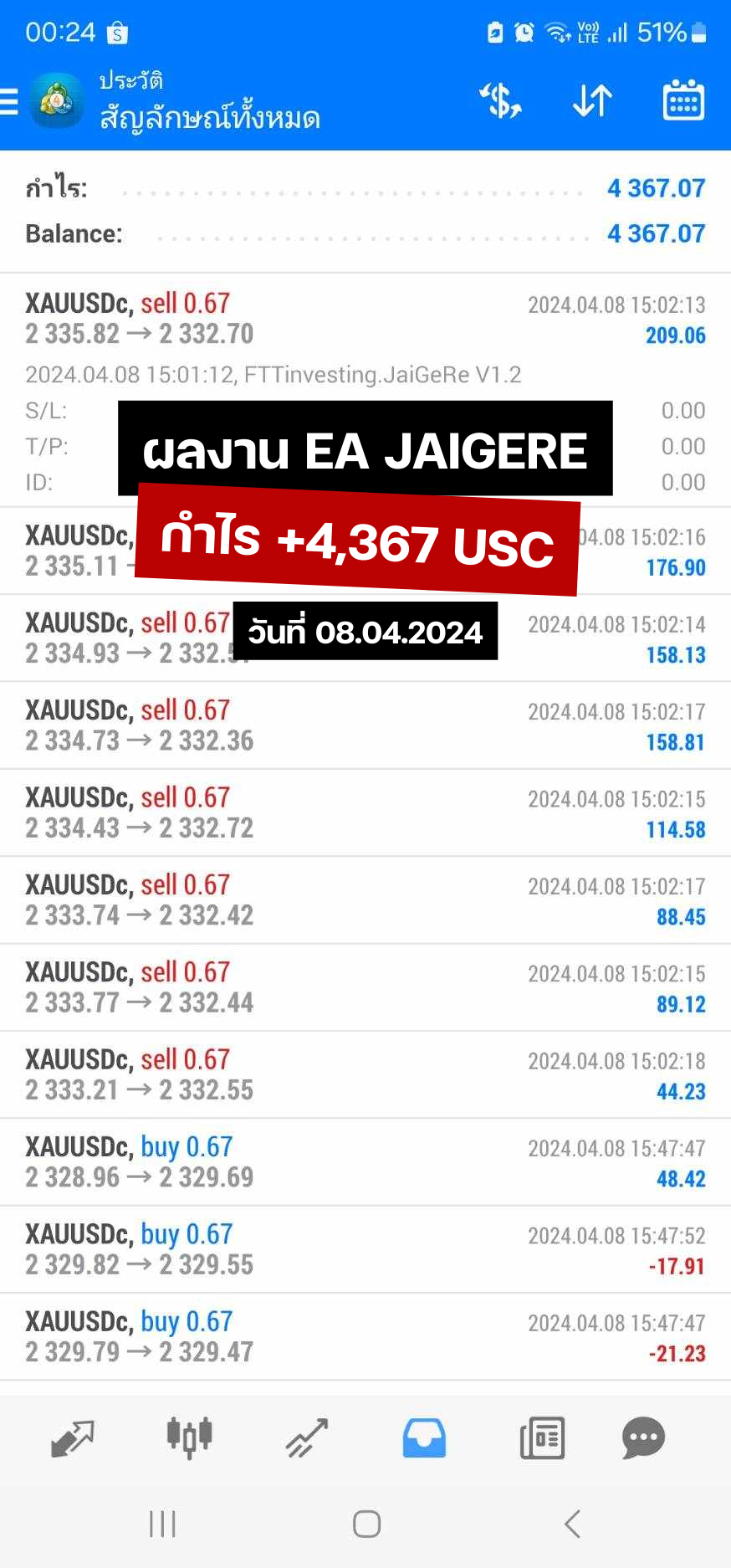Image resolution: width=731 pixels, height=1568 pixels.
Task: Open the Chat messages tab
Action: [x=643, y=1438]
